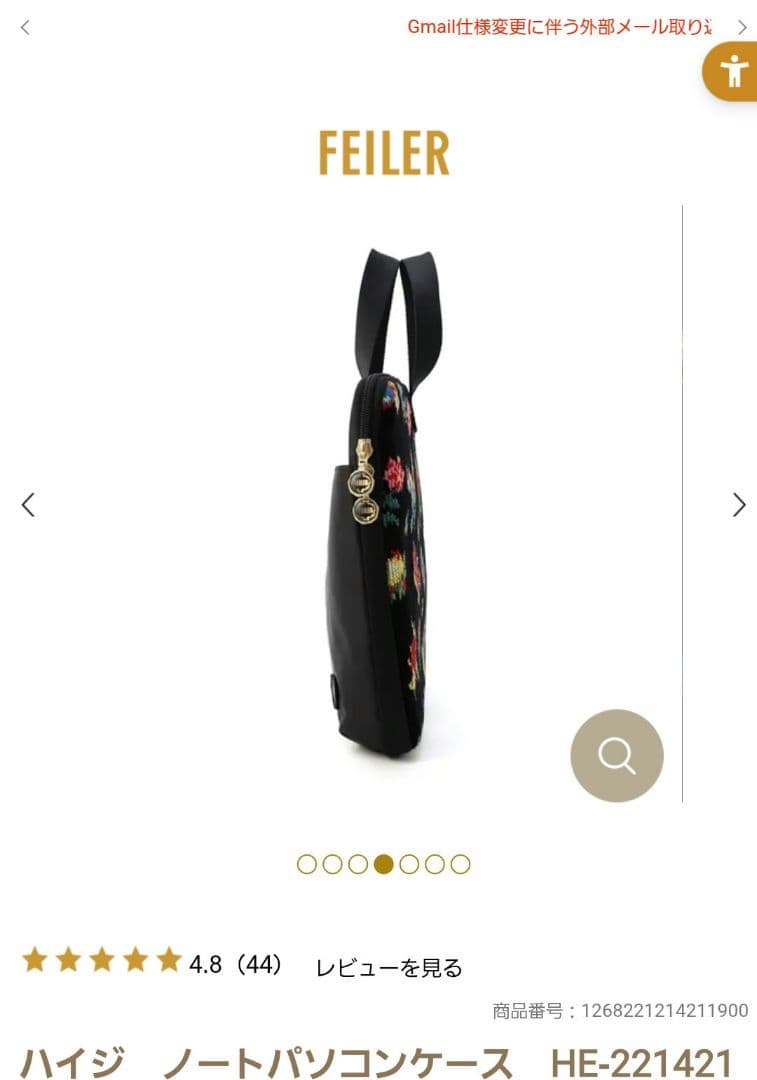The width and height of the screenshot is (757, 1080).
Task: Go to previous announcement in top banner
Action: [25, 28]
